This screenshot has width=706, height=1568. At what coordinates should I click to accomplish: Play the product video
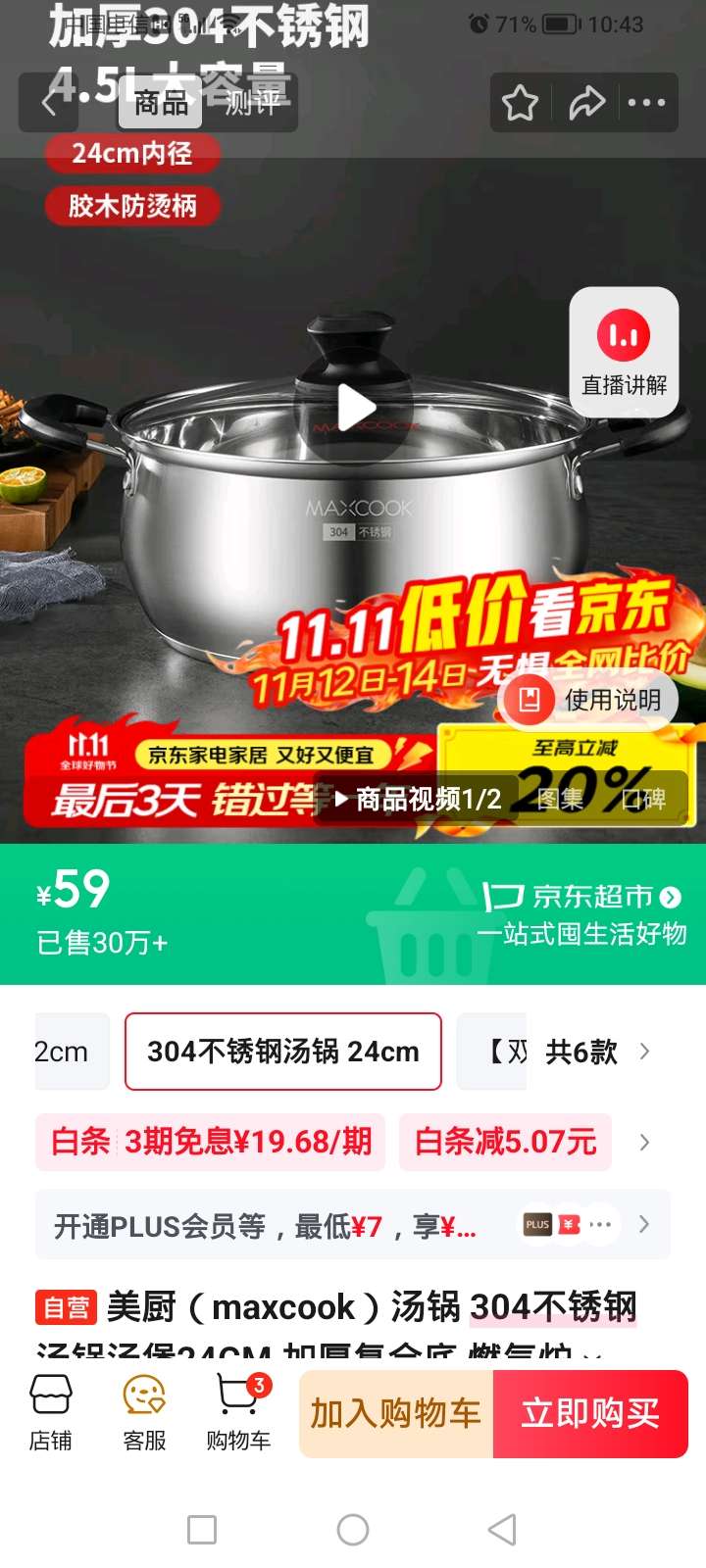(355, 408)
